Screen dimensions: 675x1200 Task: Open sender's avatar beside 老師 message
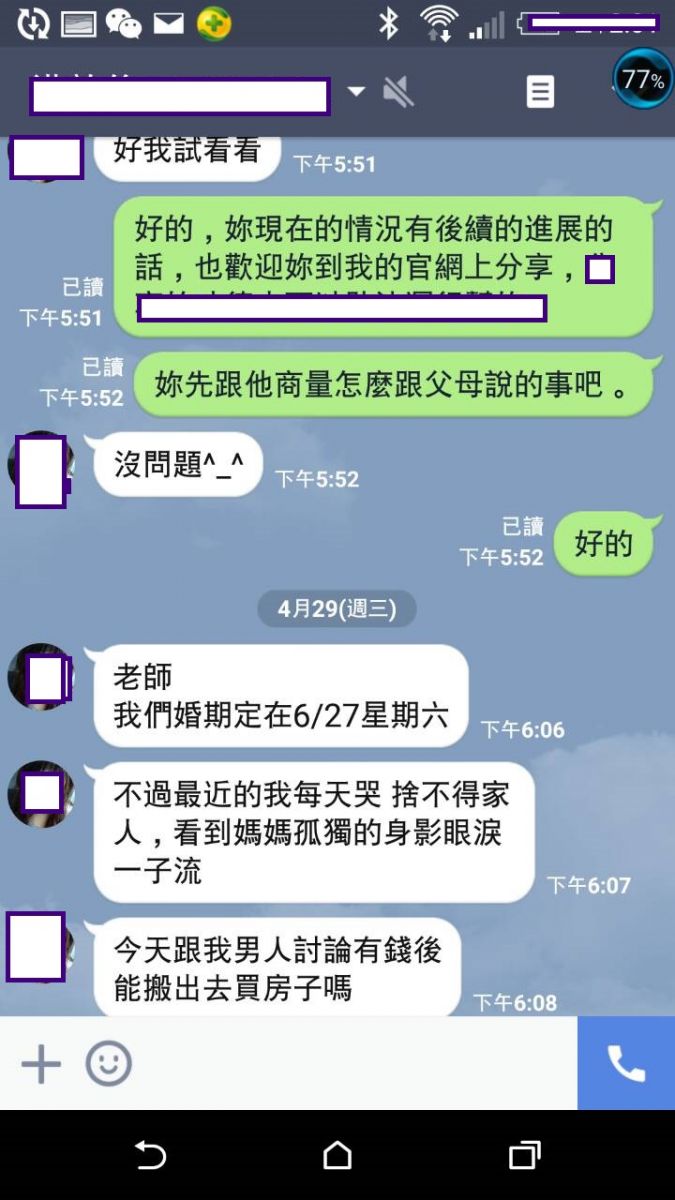[x=41, y=677]
